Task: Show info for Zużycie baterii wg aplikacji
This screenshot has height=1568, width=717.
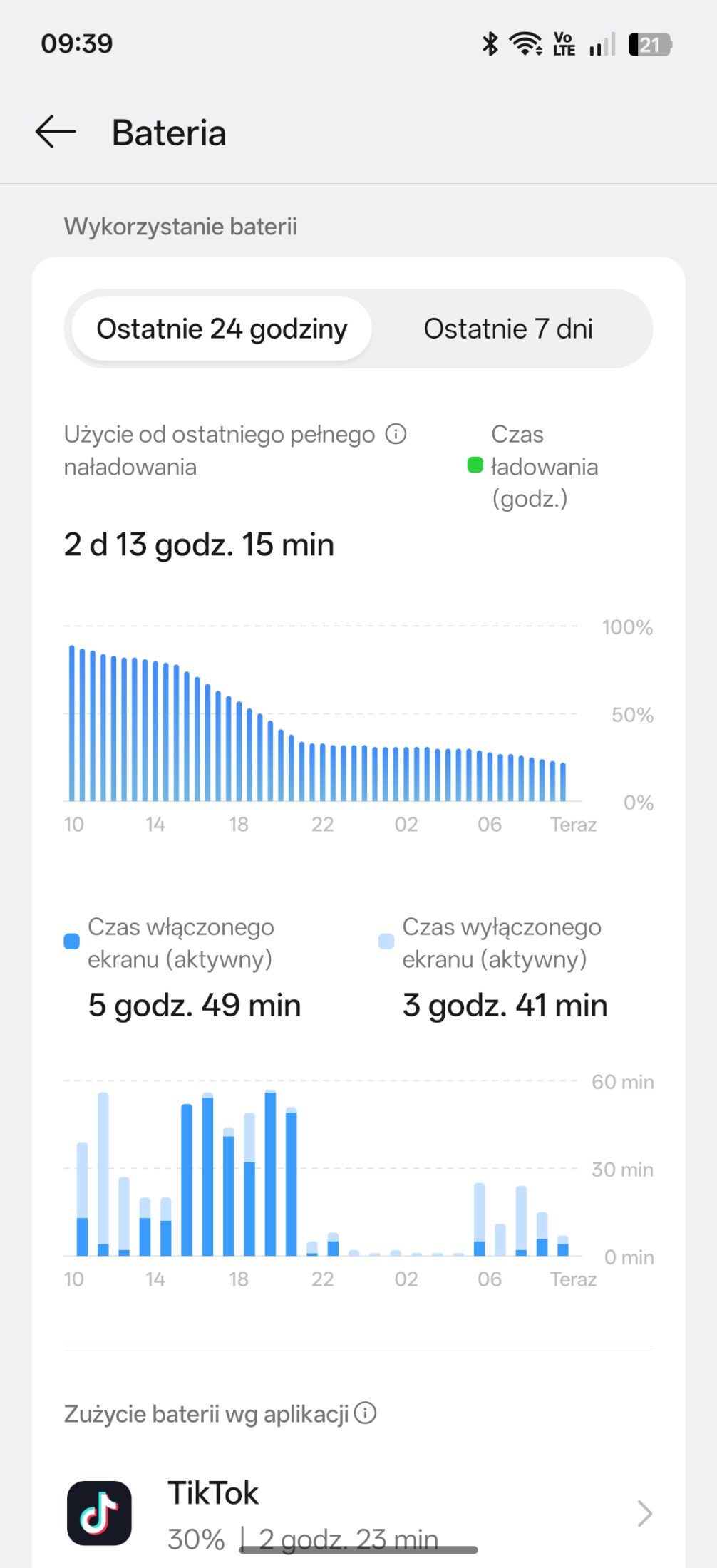Action: pyautogui.click(x=365, y=1413)
